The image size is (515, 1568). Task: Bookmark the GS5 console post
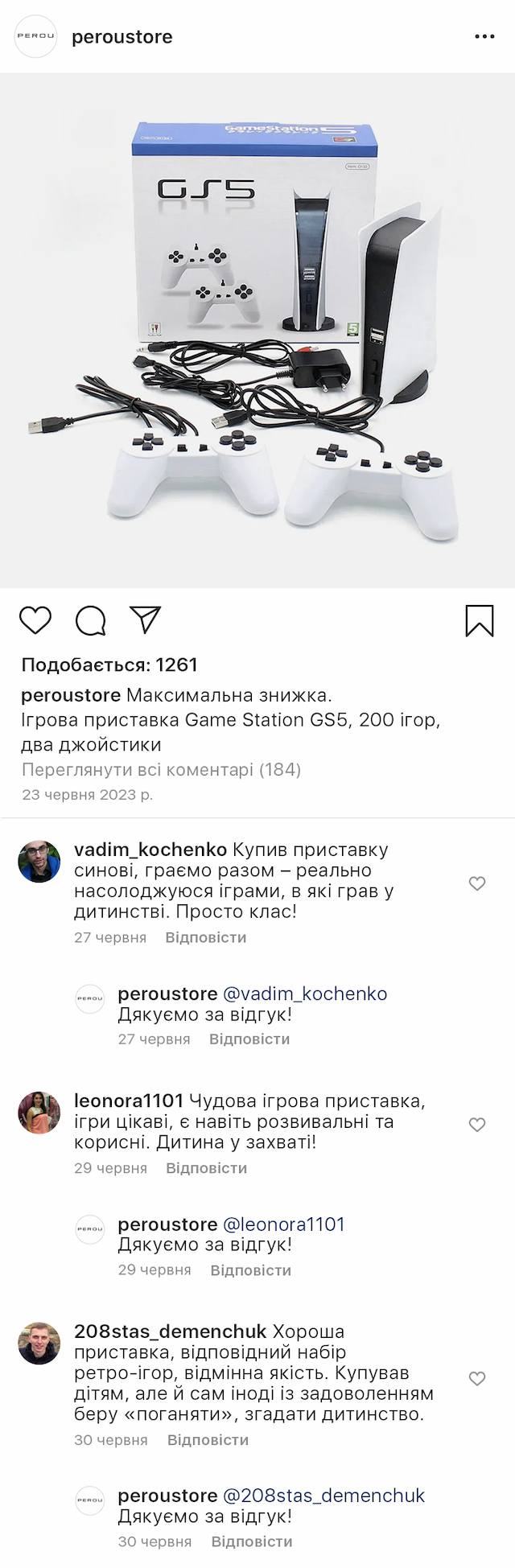480,620
